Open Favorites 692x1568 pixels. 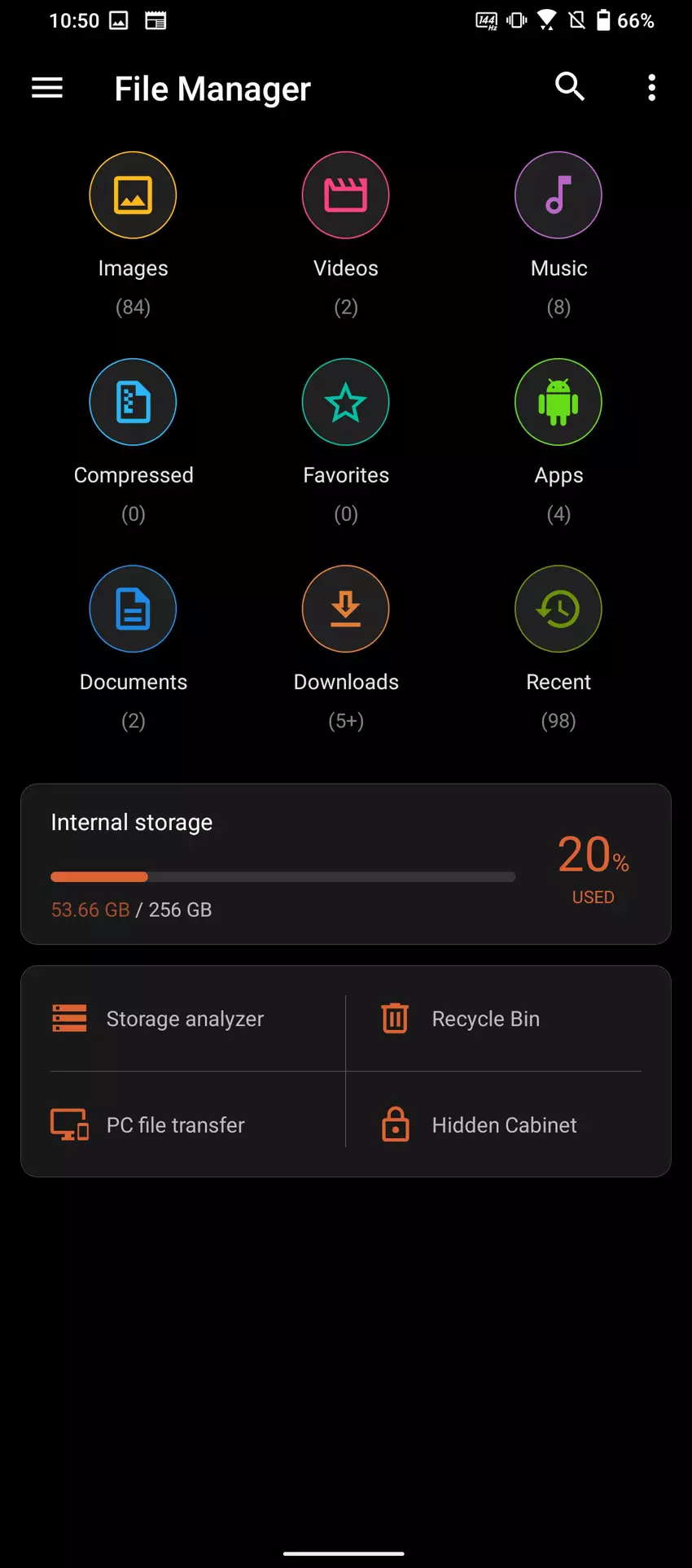(346, 403)
